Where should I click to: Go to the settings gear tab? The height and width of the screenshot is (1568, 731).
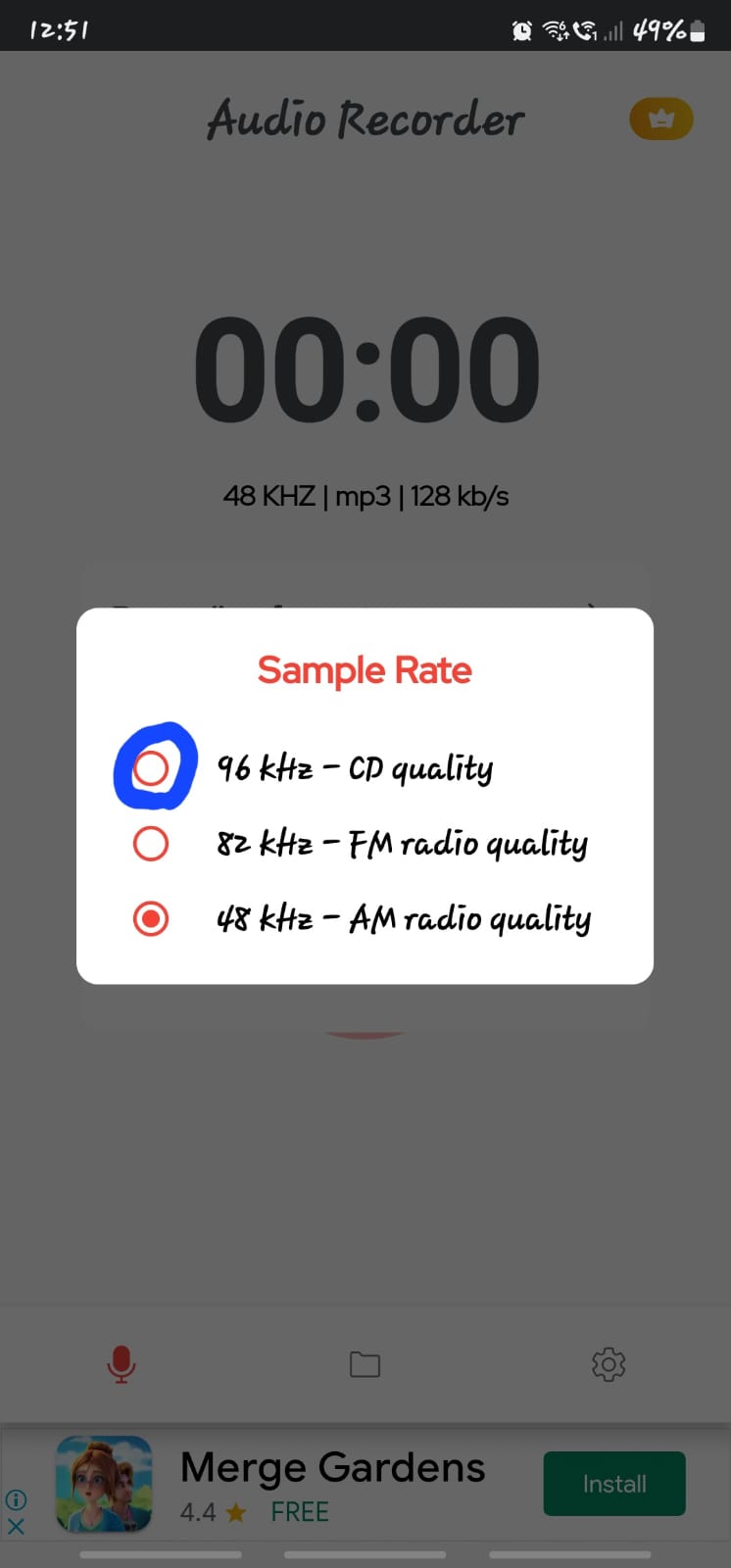click(x=609, y=1364)
